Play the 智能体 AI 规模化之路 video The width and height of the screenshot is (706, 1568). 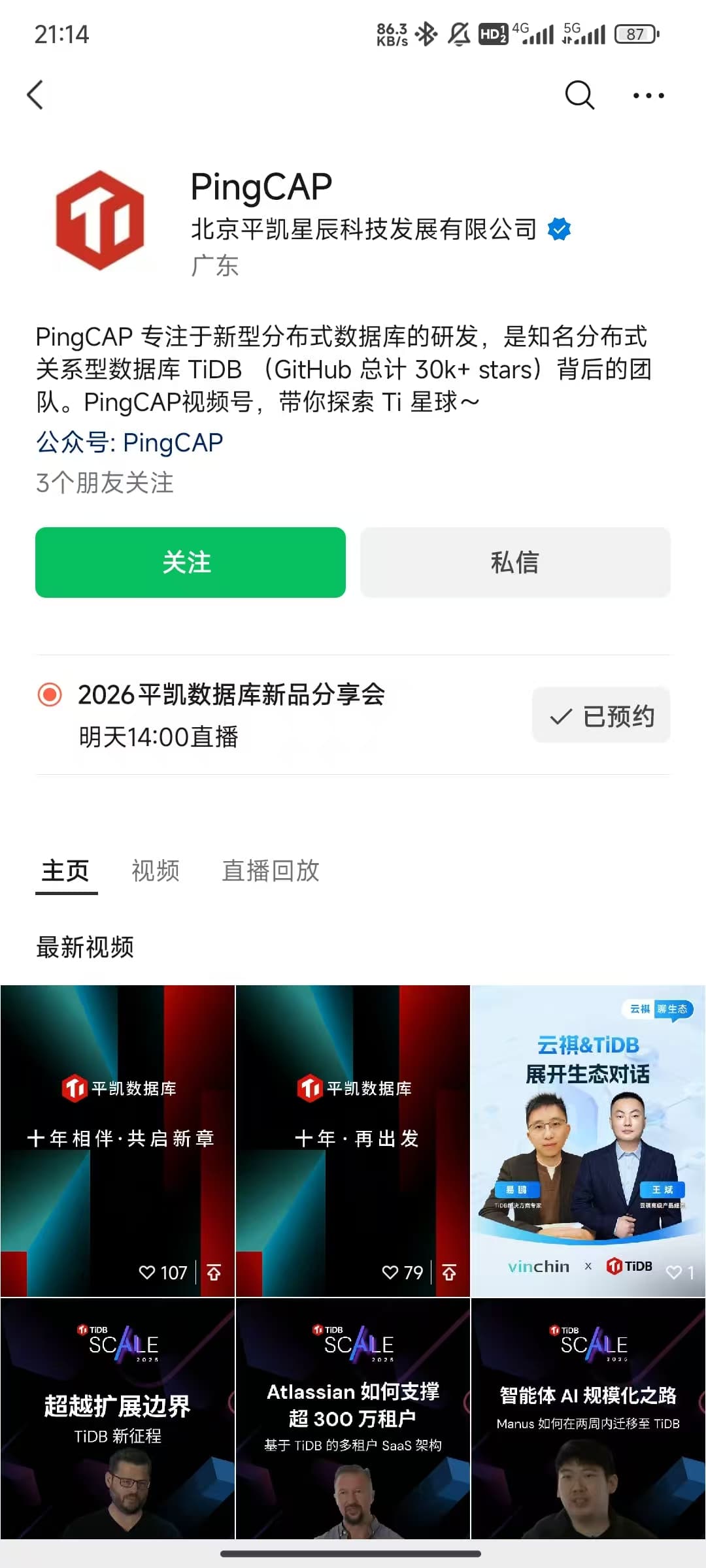pos(588,1418)
